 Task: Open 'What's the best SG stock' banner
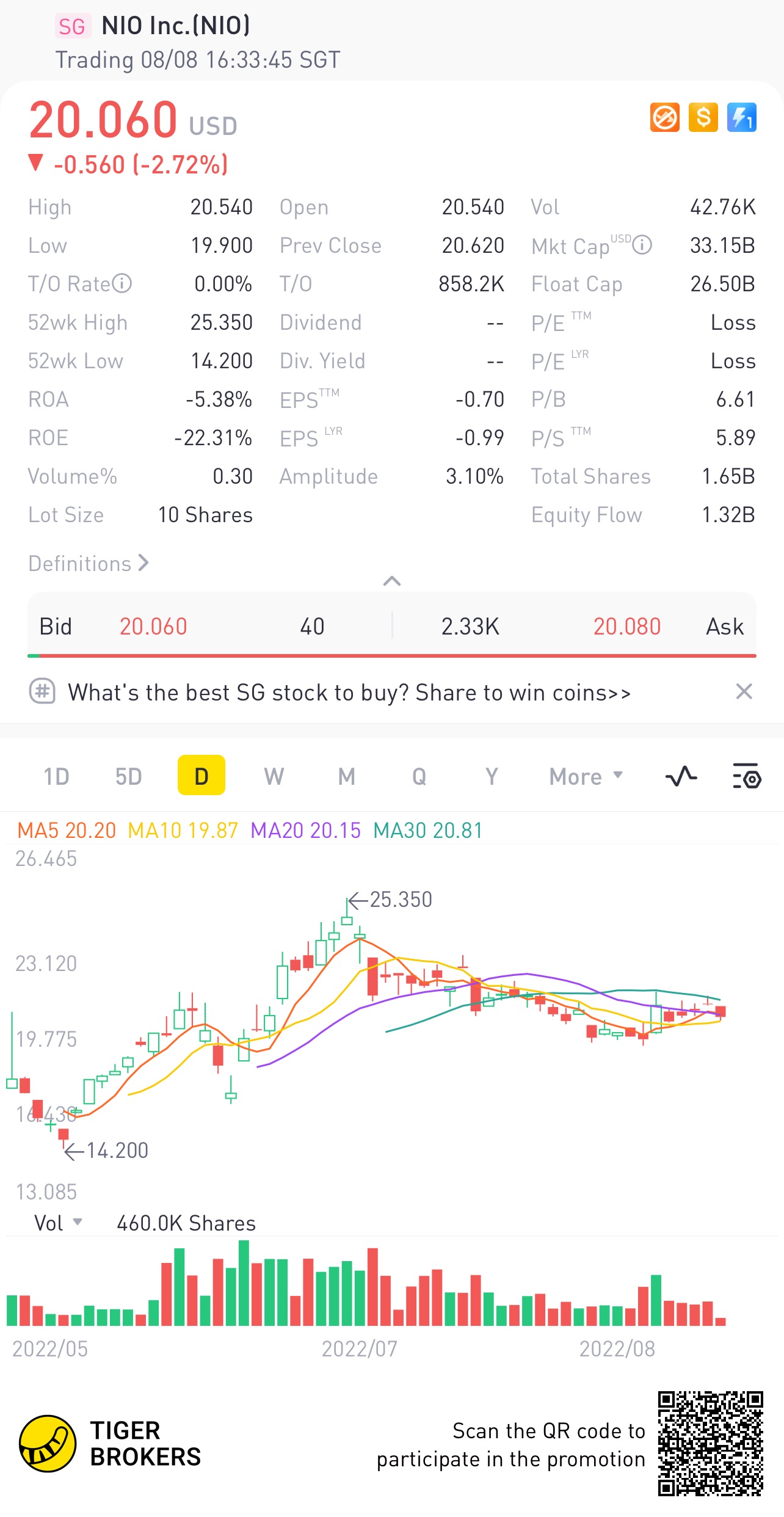(349, 693)
